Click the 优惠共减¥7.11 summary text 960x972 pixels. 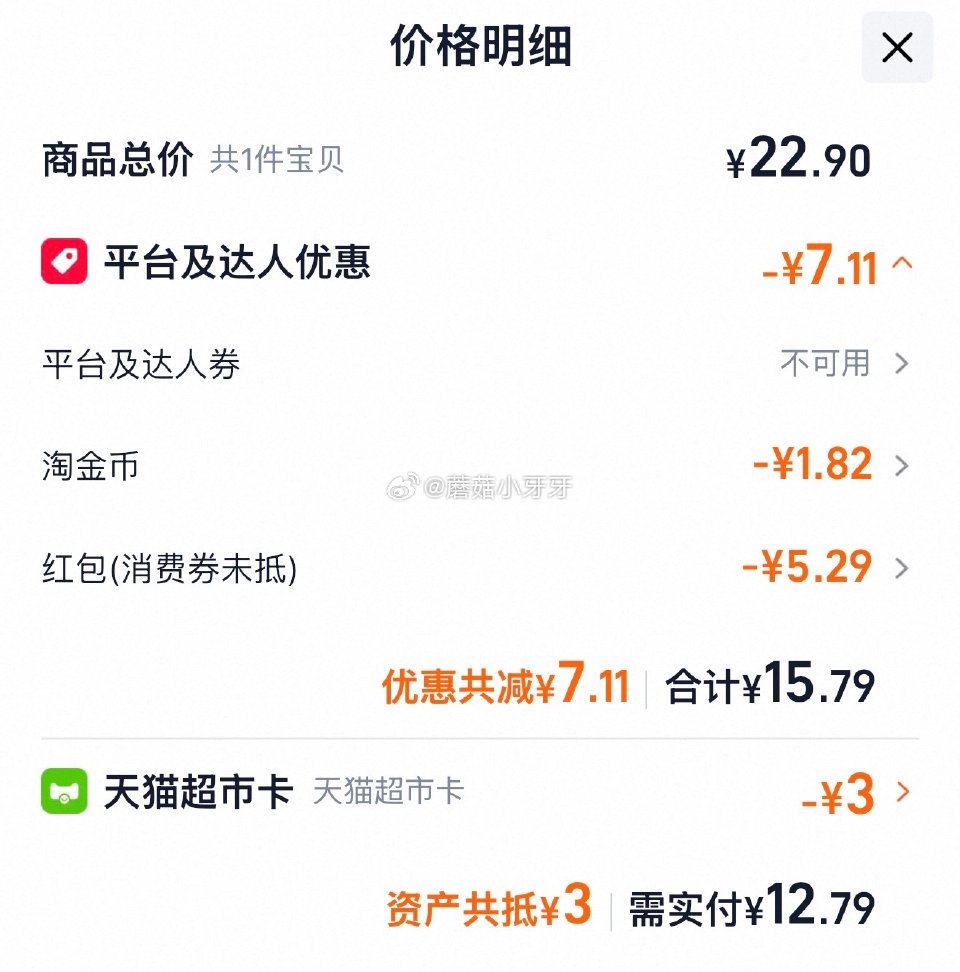(x=505, y=685)
